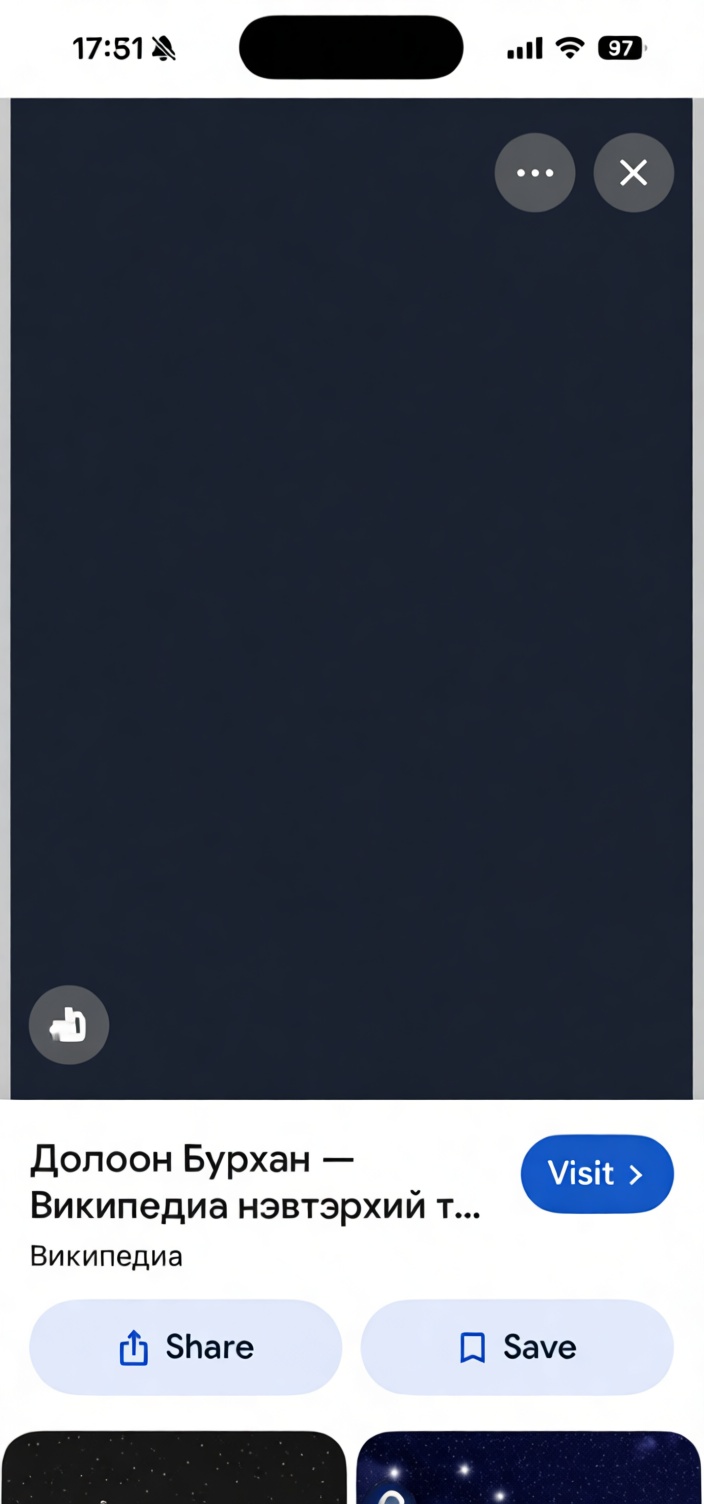Open the three-dot overflow menu

(x=535, y=173)
